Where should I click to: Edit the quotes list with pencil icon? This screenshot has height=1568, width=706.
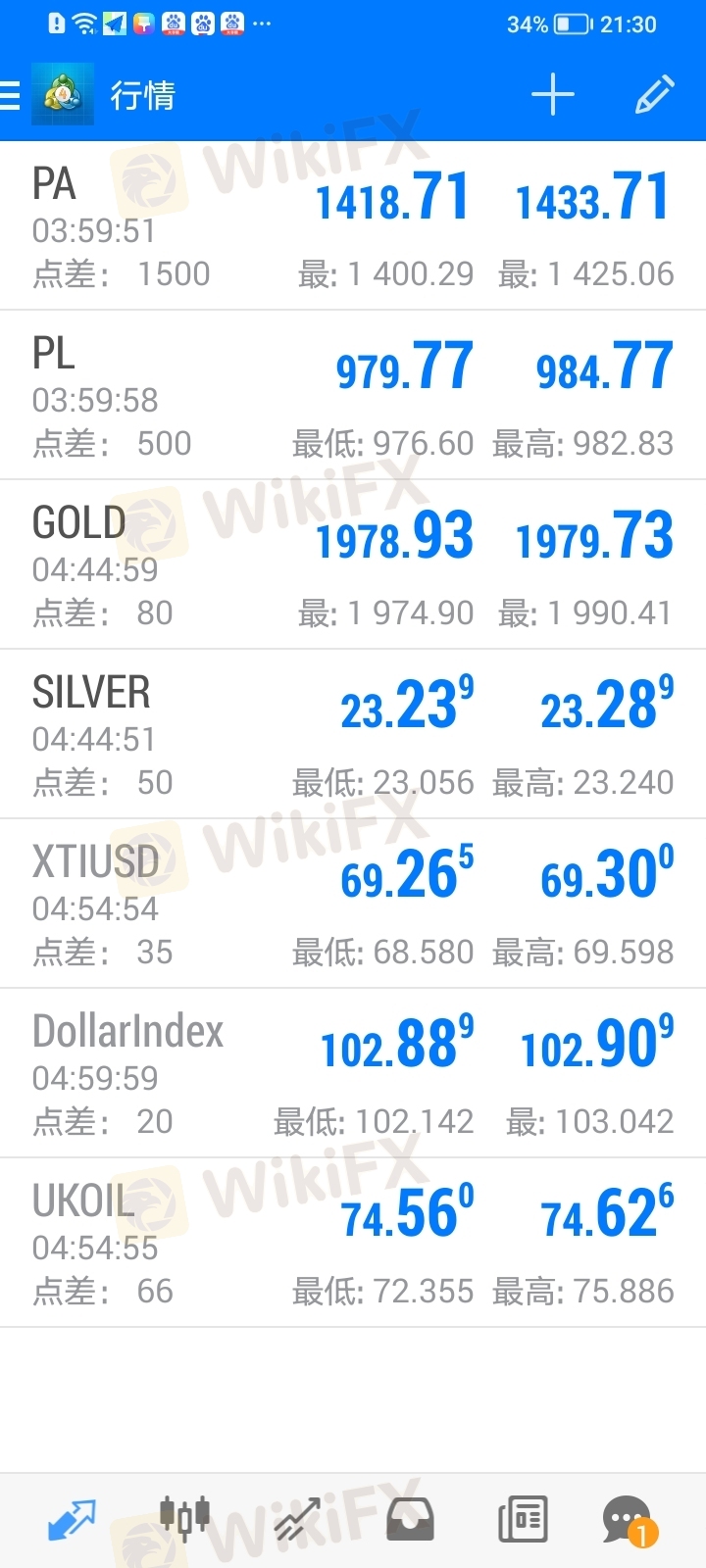click(x=655, y=95)
